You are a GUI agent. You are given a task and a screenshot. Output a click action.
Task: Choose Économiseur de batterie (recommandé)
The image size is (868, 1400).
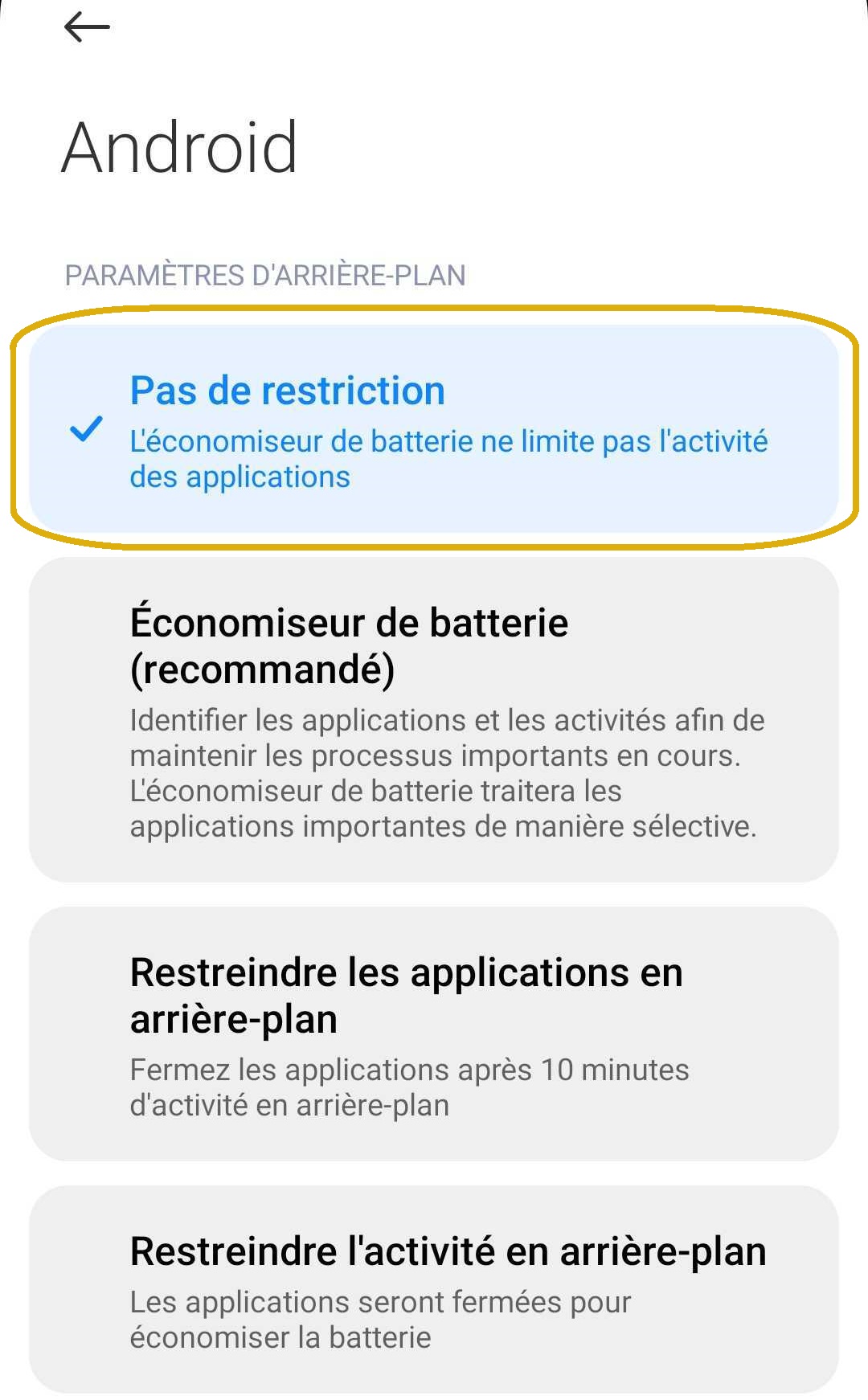click(434, 719)
